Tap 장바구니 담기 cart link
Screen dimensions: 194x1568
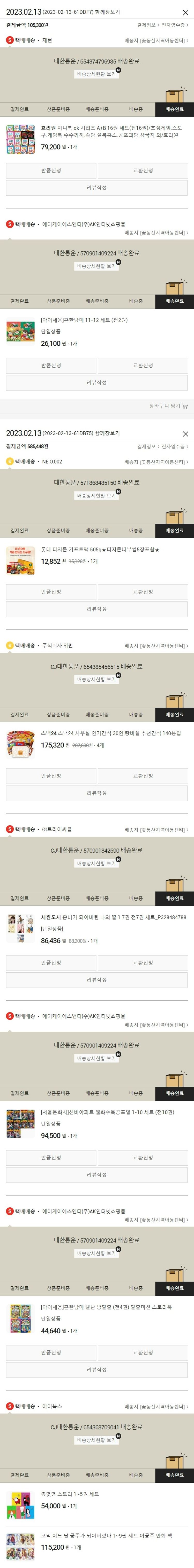point(168,406)
